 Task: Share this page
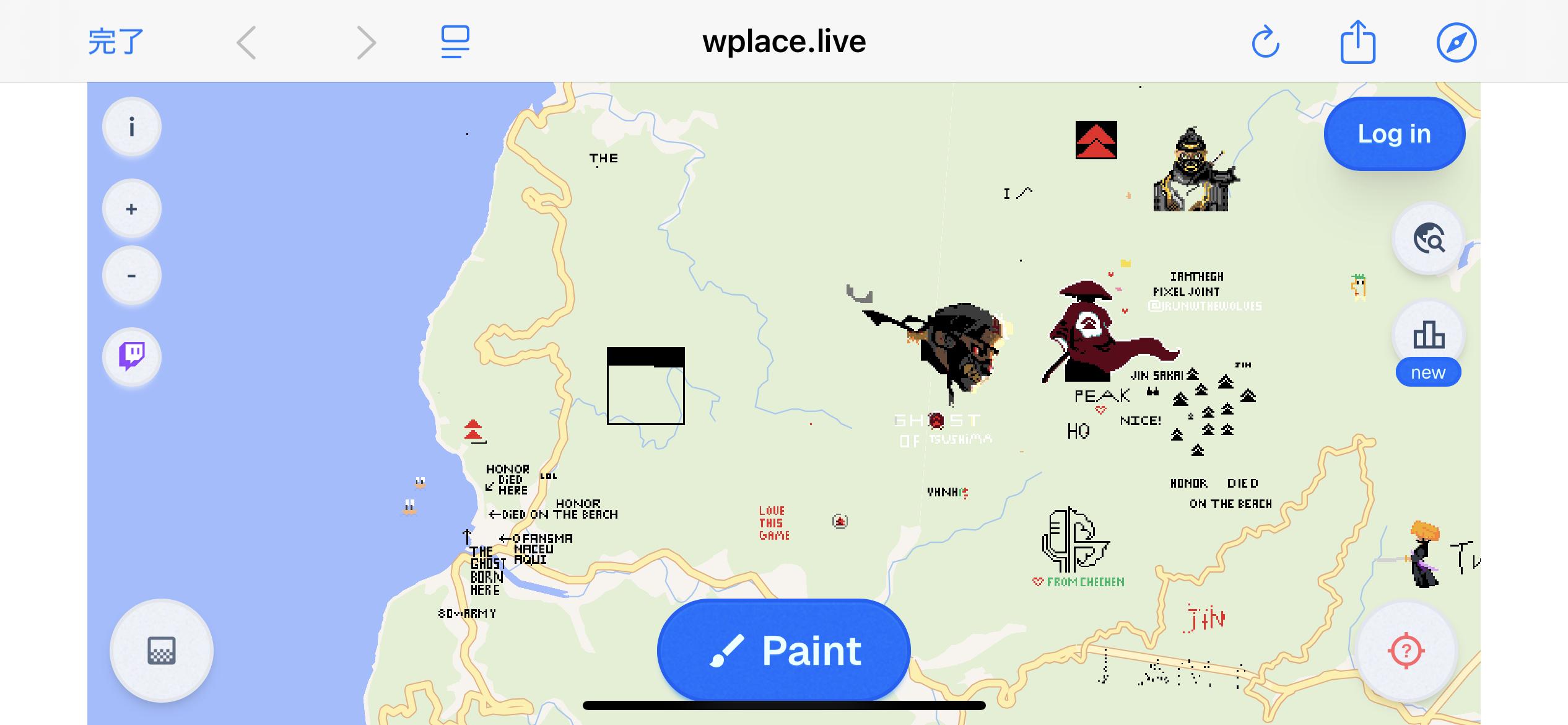coord(1357,42)
